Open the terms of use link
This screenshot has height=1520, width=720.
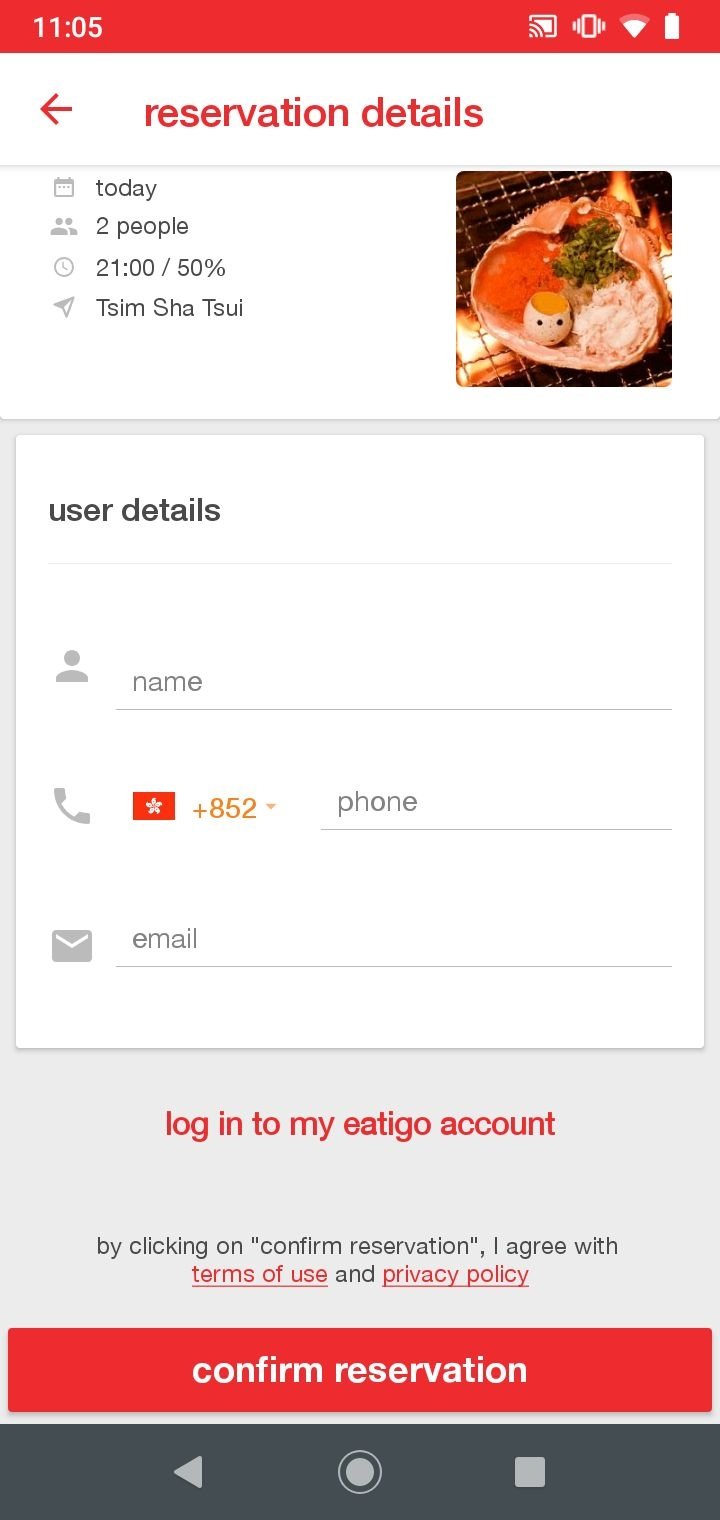pyautogui.click(x=260, y=1275)
